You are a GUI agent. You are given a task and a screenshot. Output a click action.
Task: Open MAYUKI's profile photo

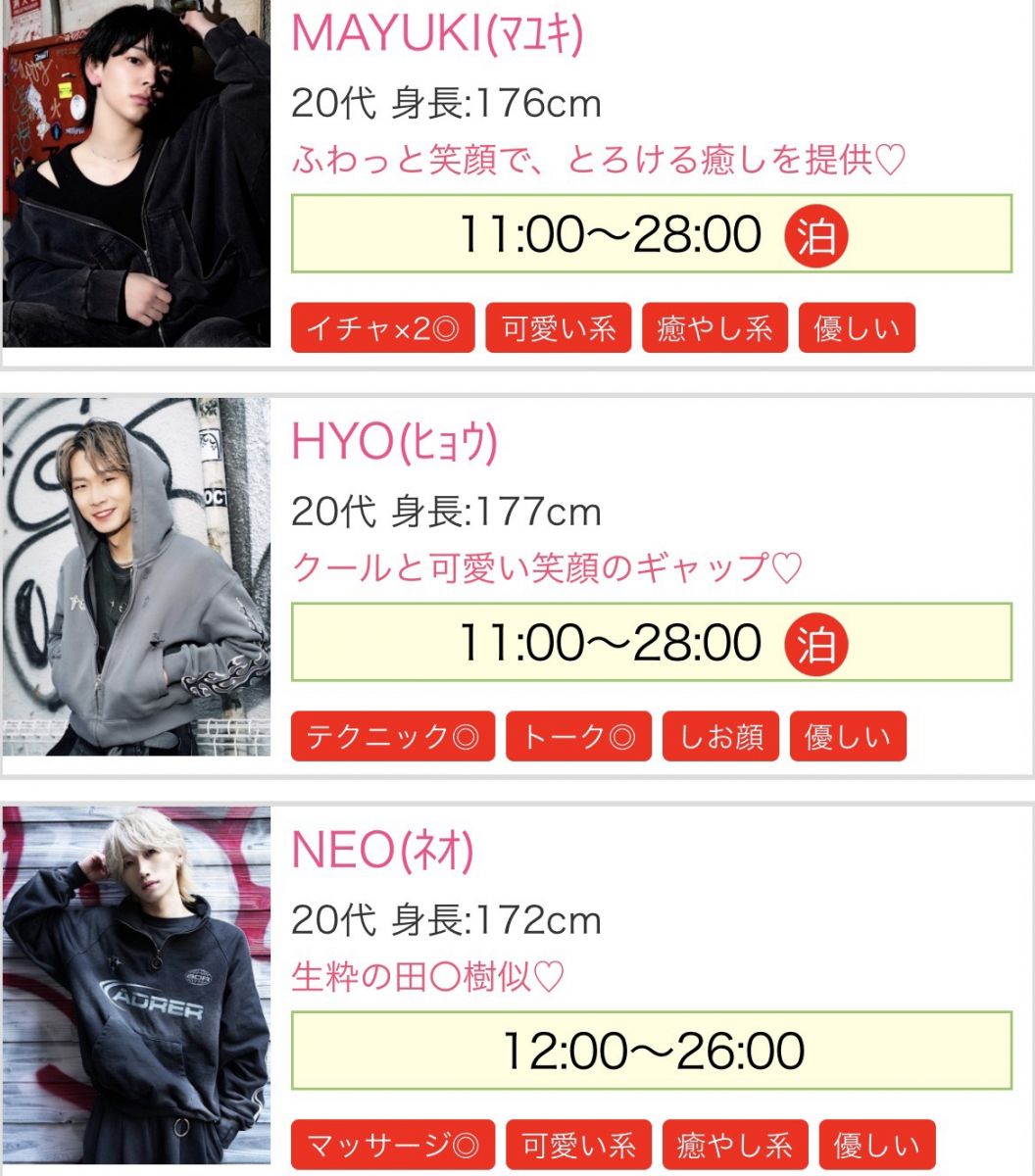(136, 174)
